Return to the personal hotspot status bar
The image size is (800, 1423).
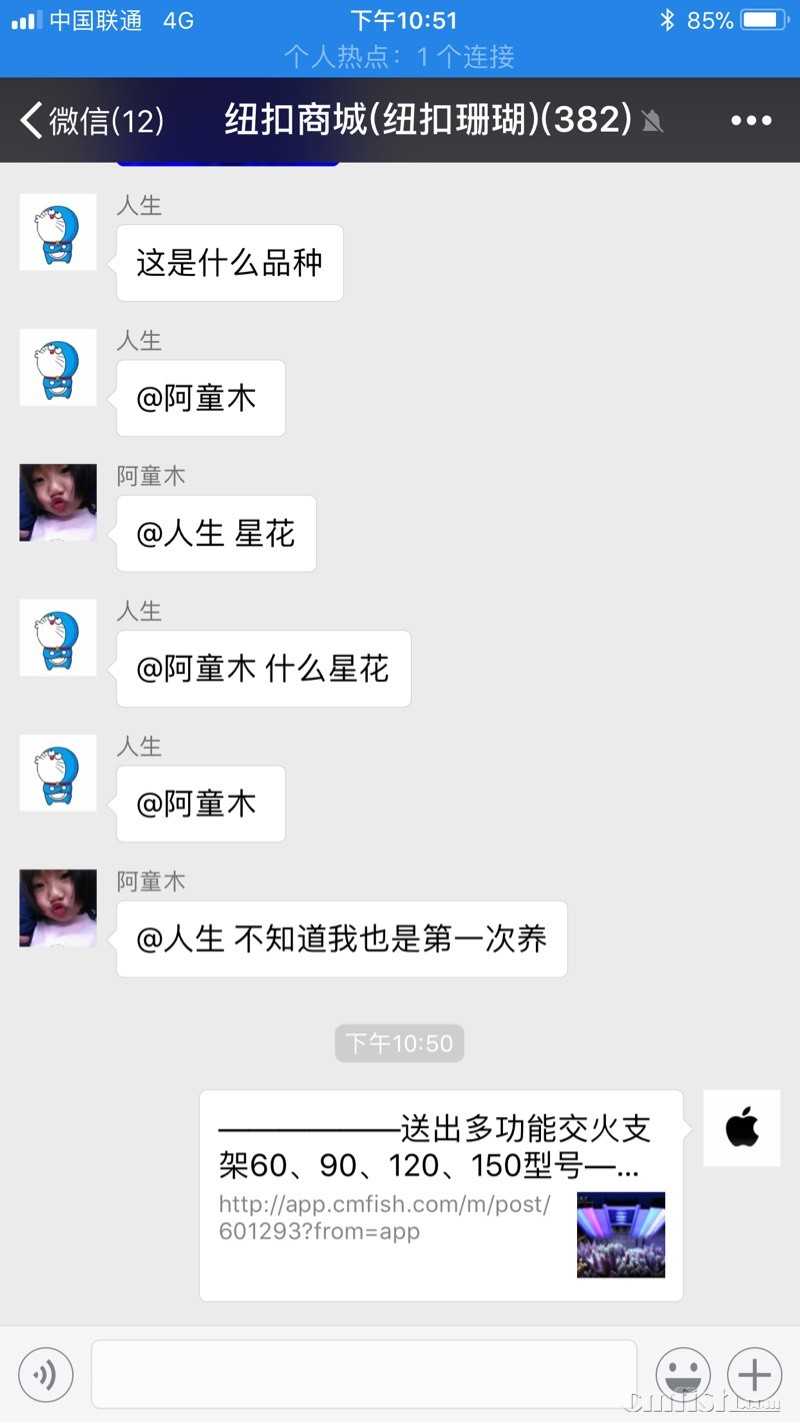click(x=400, y=56)
